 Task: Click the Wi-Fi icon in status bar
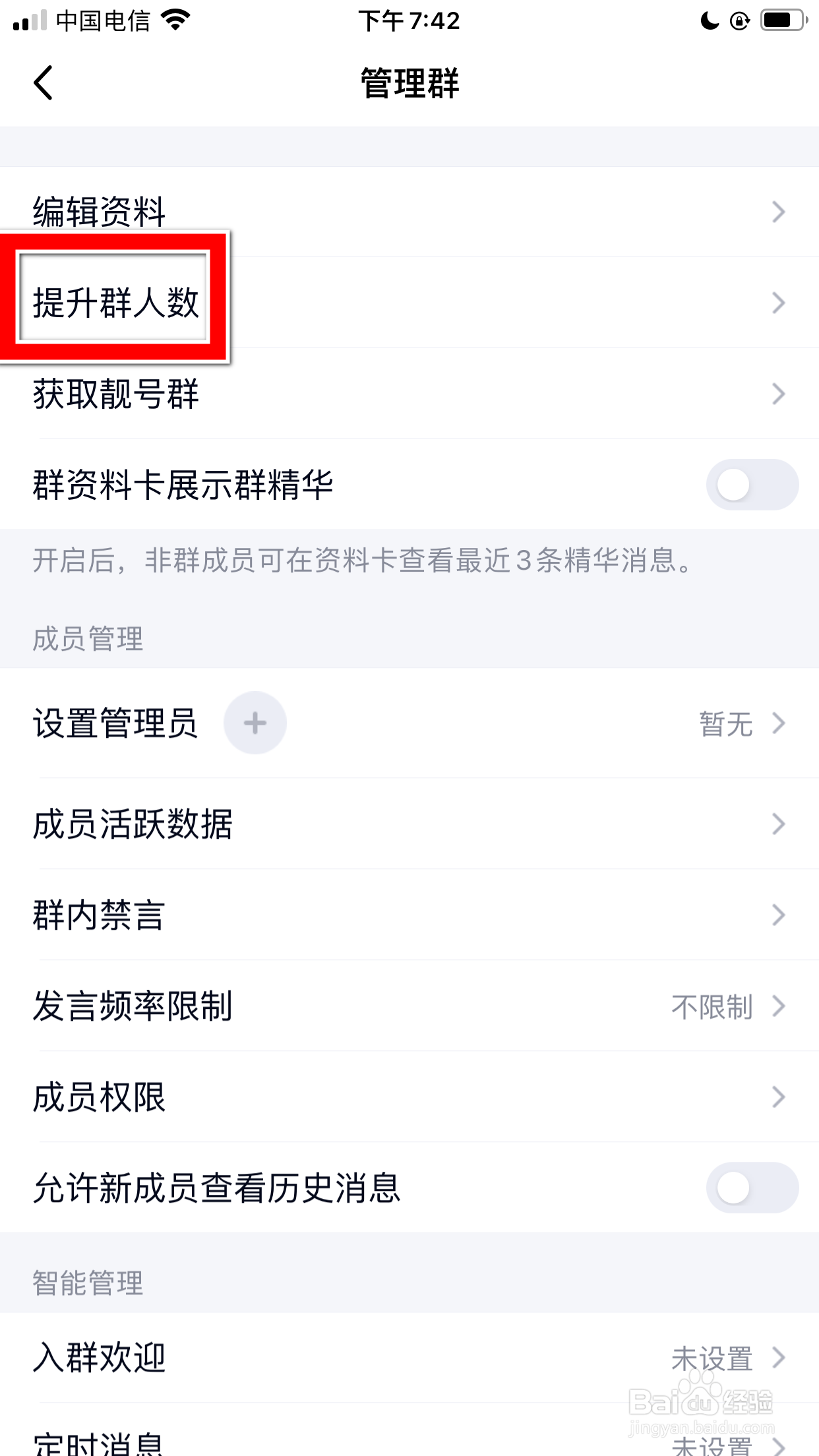175,20
